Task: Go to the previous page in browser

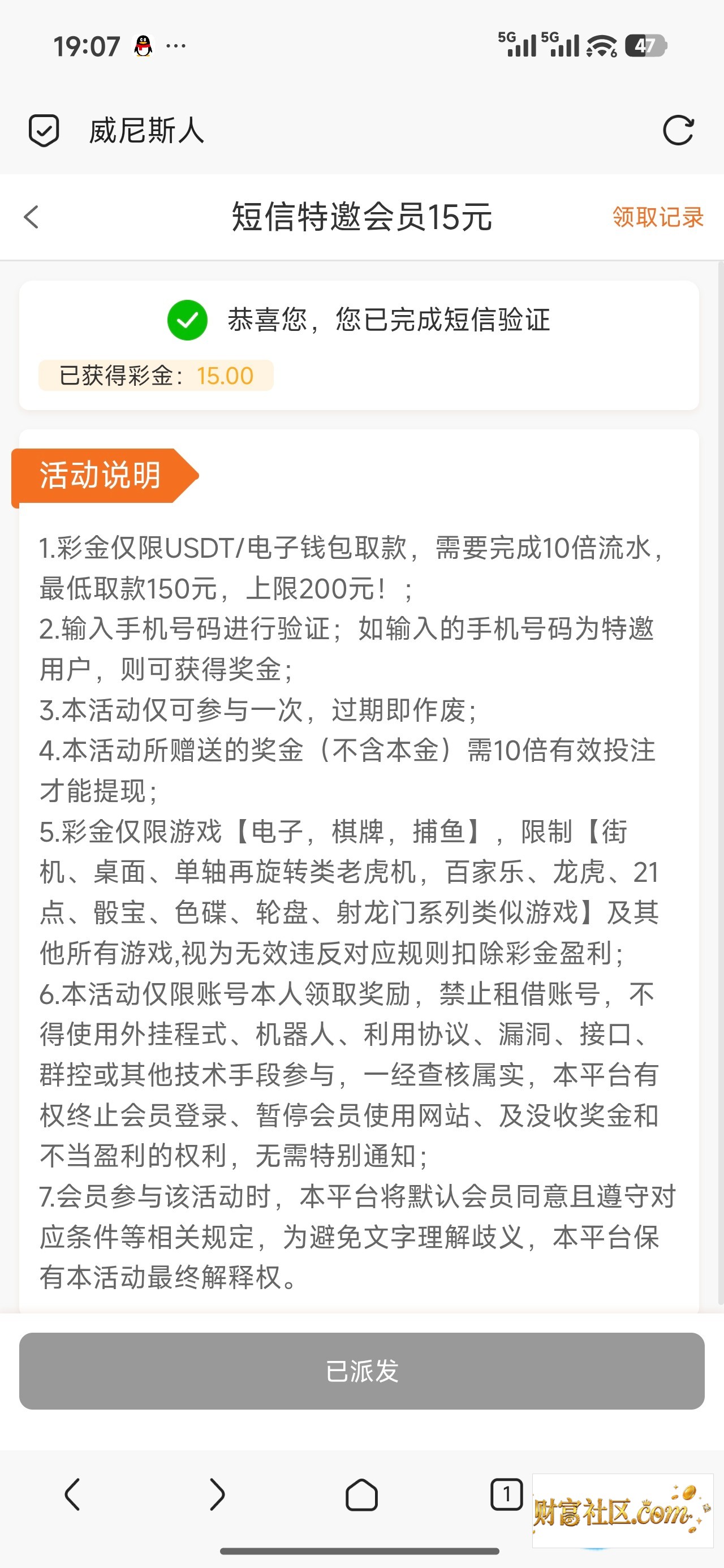Action: click(x=72, y=1494)
